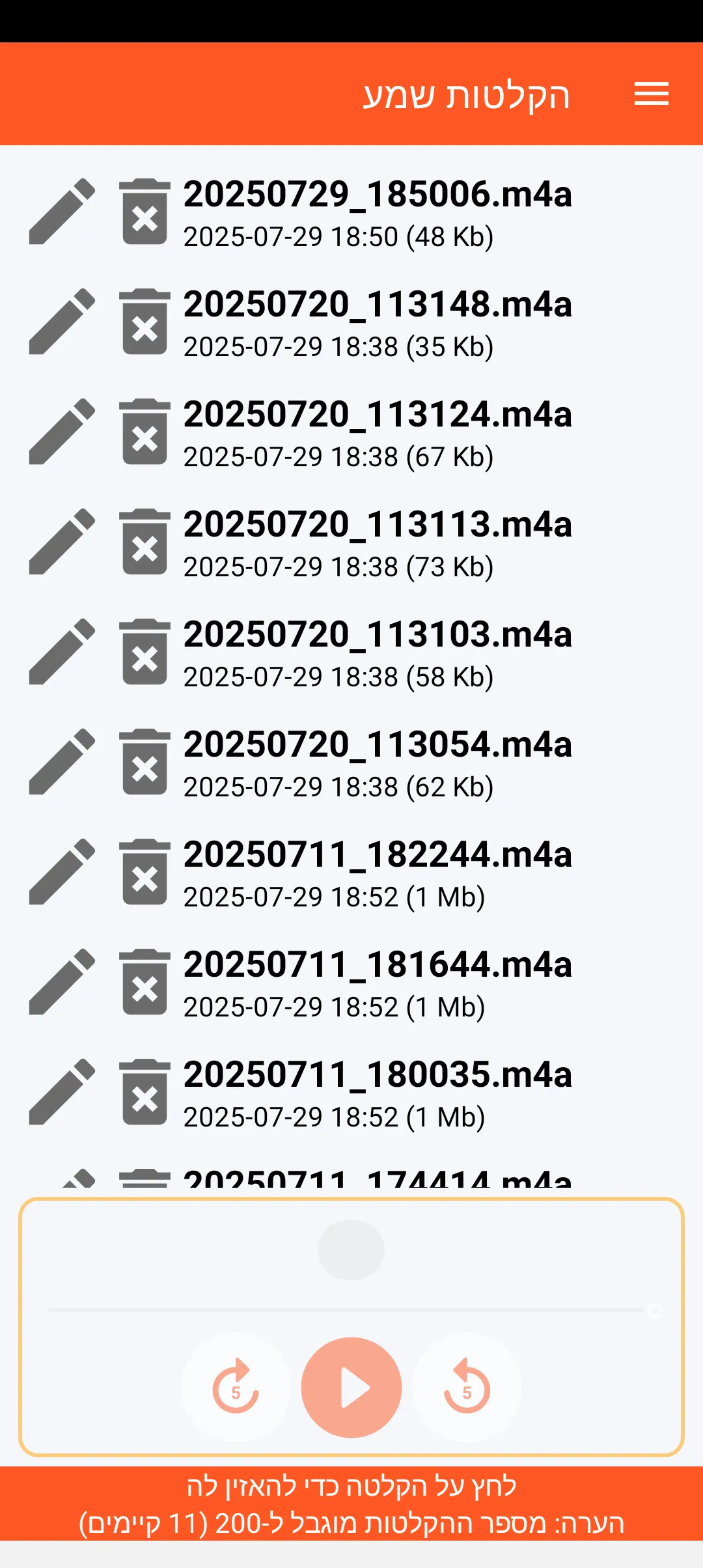
Task: Delete recording 20250729_185006.m4a
Action: tap(145, 212)
